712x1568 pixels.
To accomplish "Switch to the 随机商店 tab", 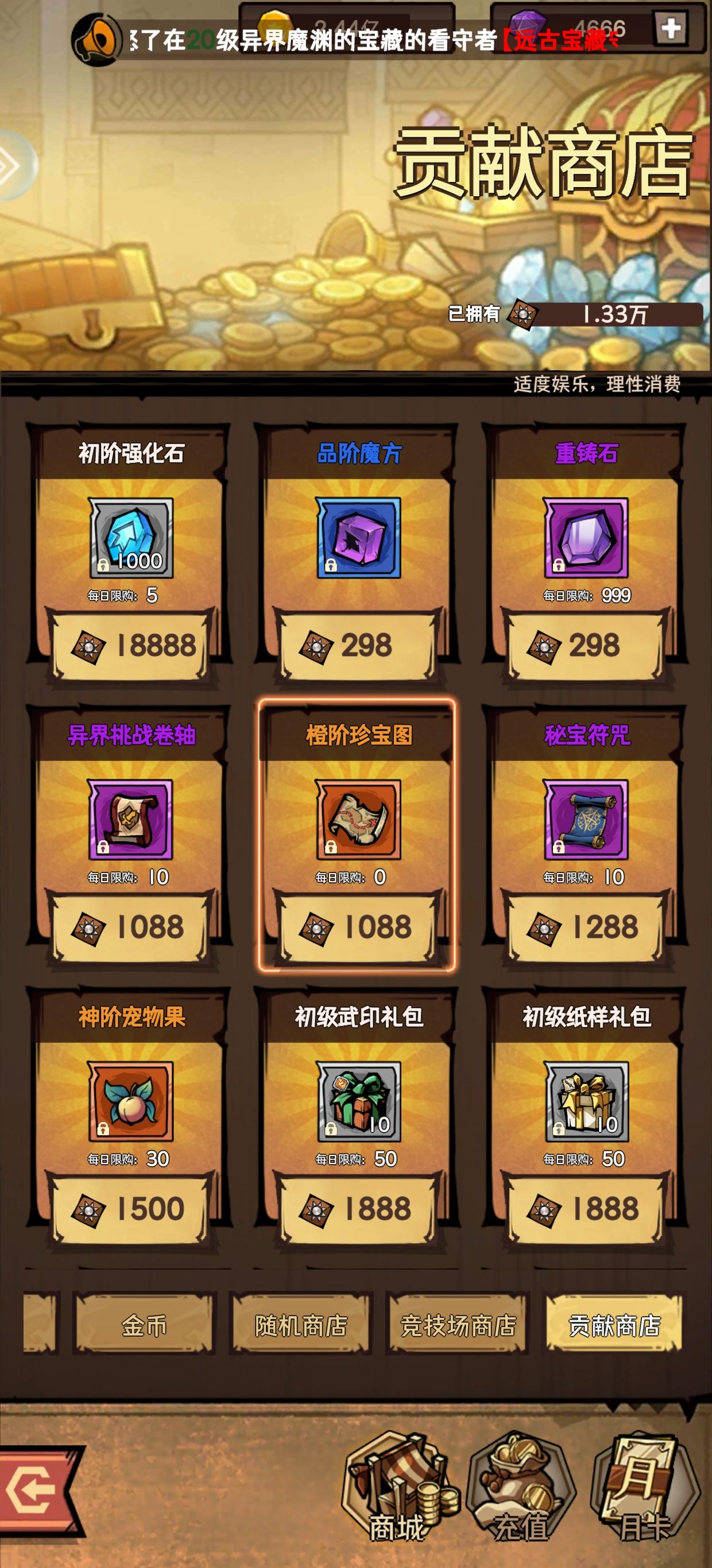I will point(300,1325).
